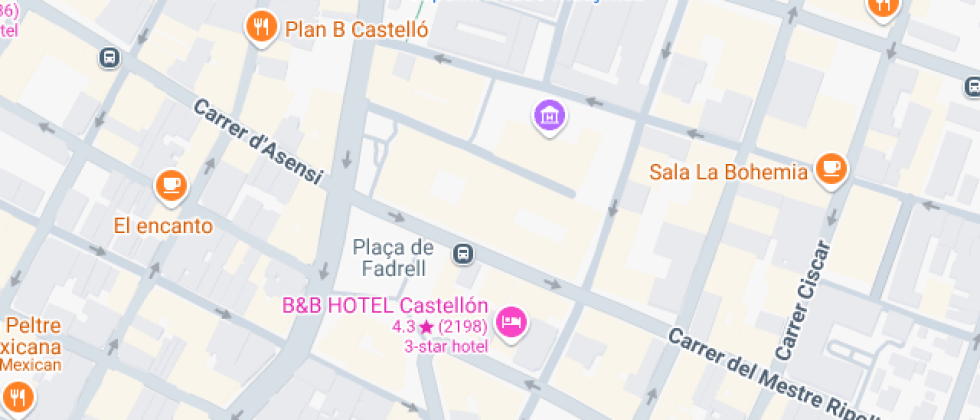The image size is (980, 420).
Task: Select the purple museum marker
Action: click(548, 116)
